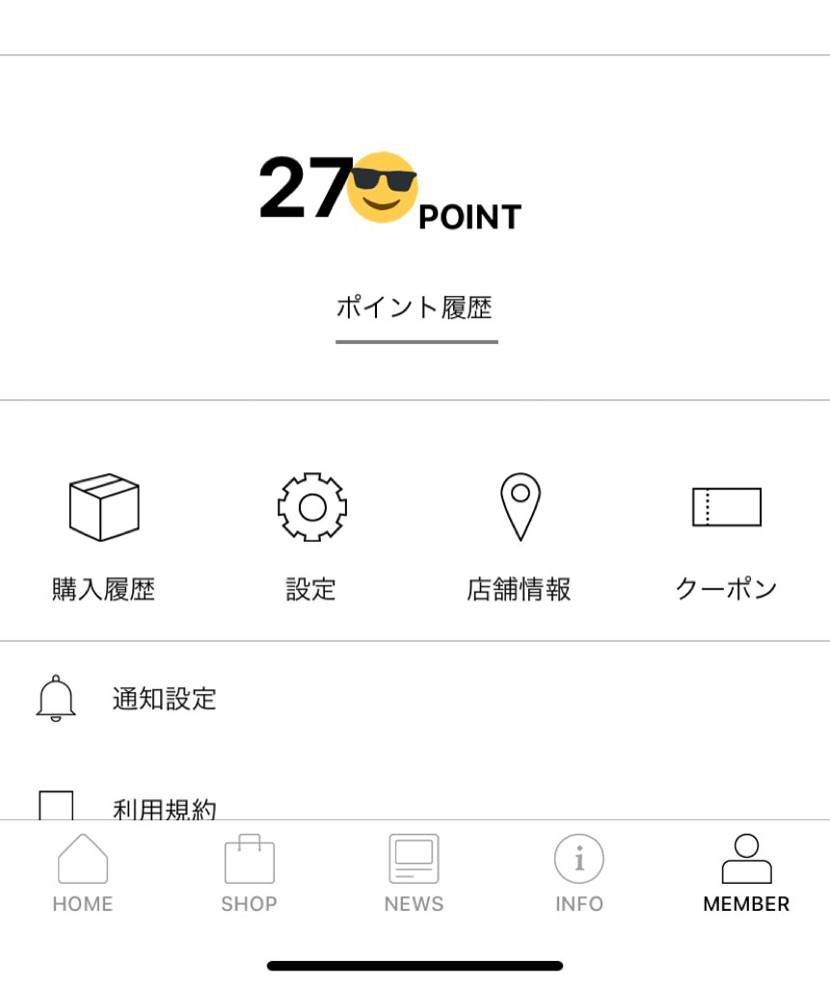Select the 27 POINT balance display
The height and width of the screenshot is (987, 830).
pos(390,190)
